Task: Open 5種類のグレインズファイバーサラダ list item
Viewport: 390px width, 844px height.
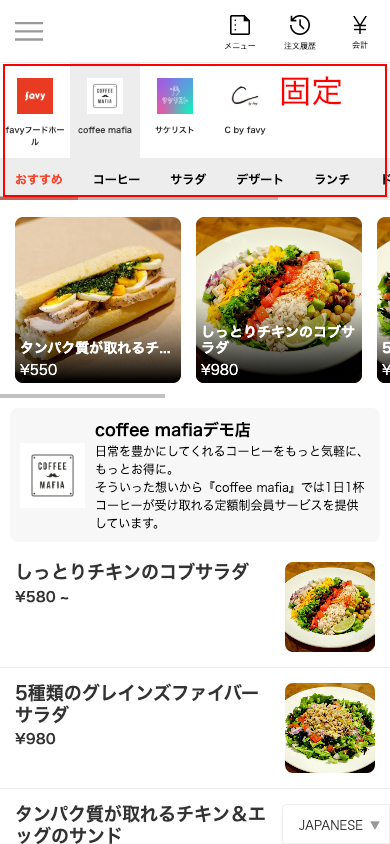Action: (x=195, y=728)
